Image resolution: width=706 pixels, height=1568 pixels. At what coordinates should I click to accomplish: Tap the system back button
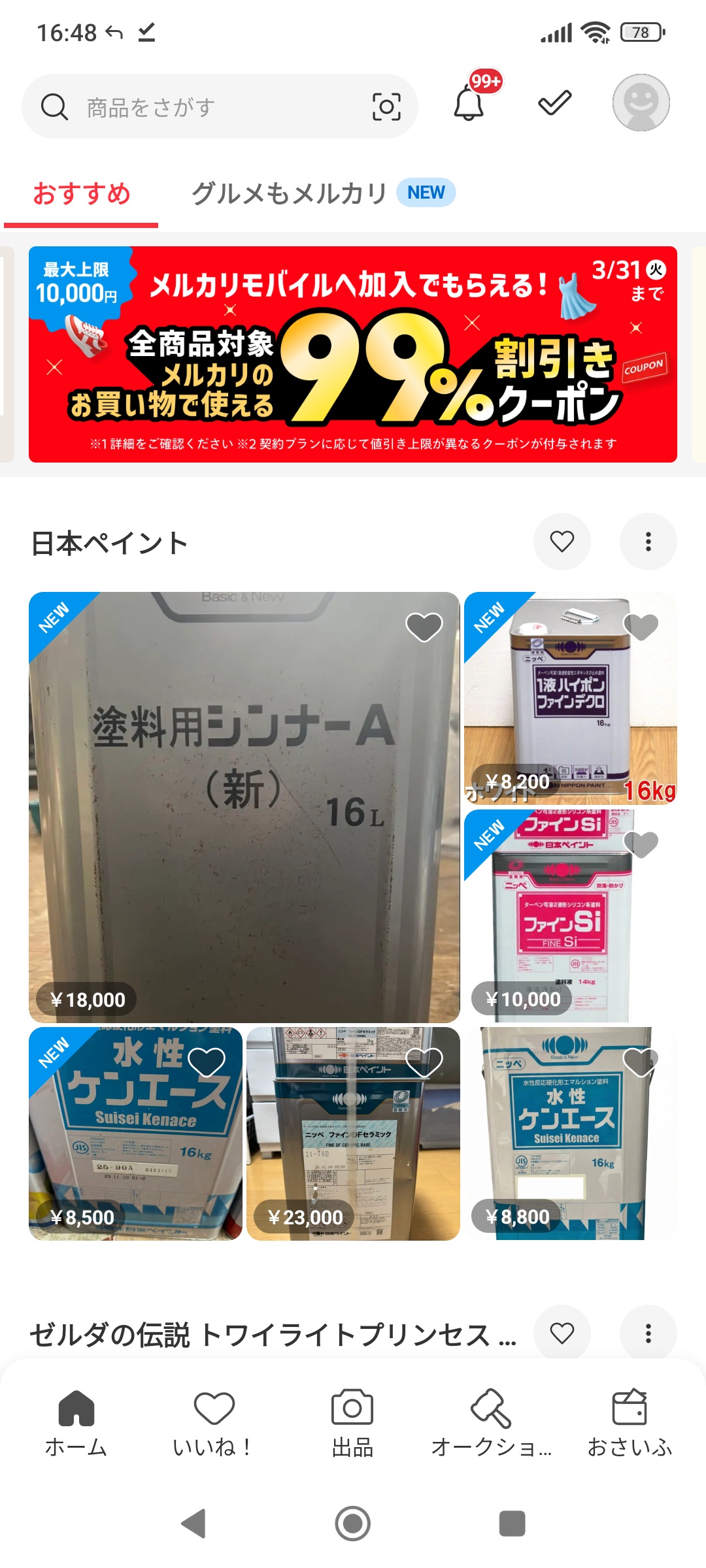click(193, 1524)
